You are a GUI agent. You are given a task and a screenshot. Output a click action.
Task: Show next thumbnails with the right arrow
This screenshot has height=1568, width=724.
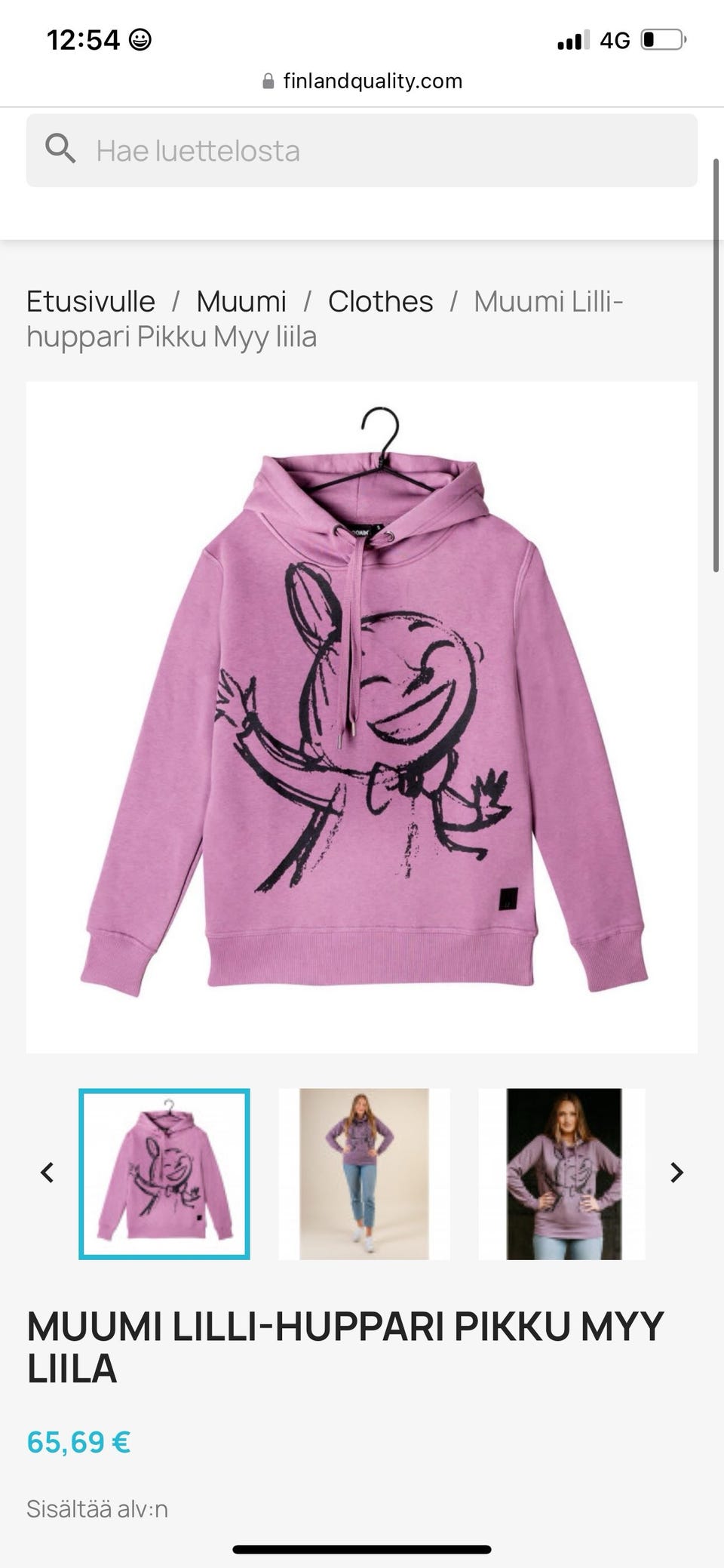pyautogui.click(x=676, y=1173)
